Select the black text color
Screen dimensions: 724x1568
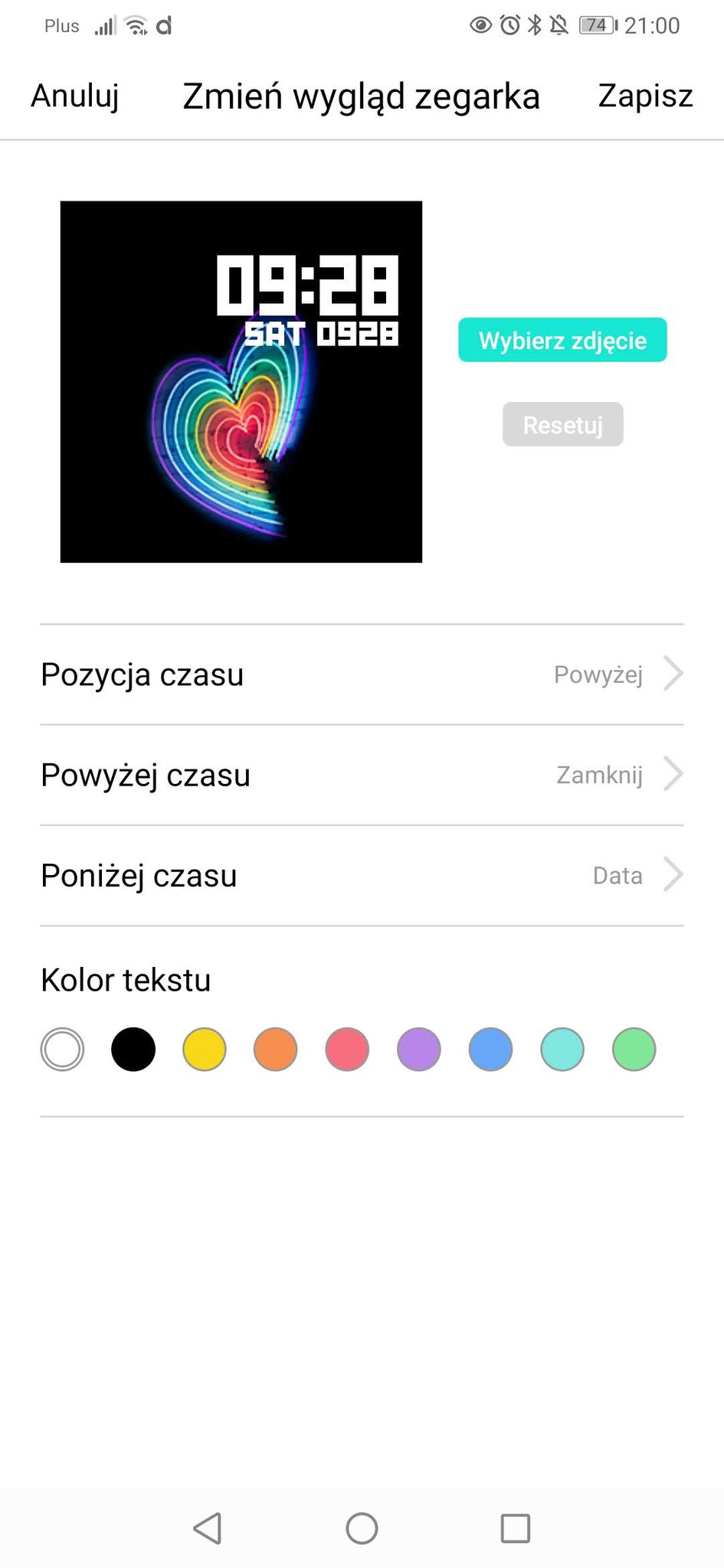click(x=133, y=1049)
